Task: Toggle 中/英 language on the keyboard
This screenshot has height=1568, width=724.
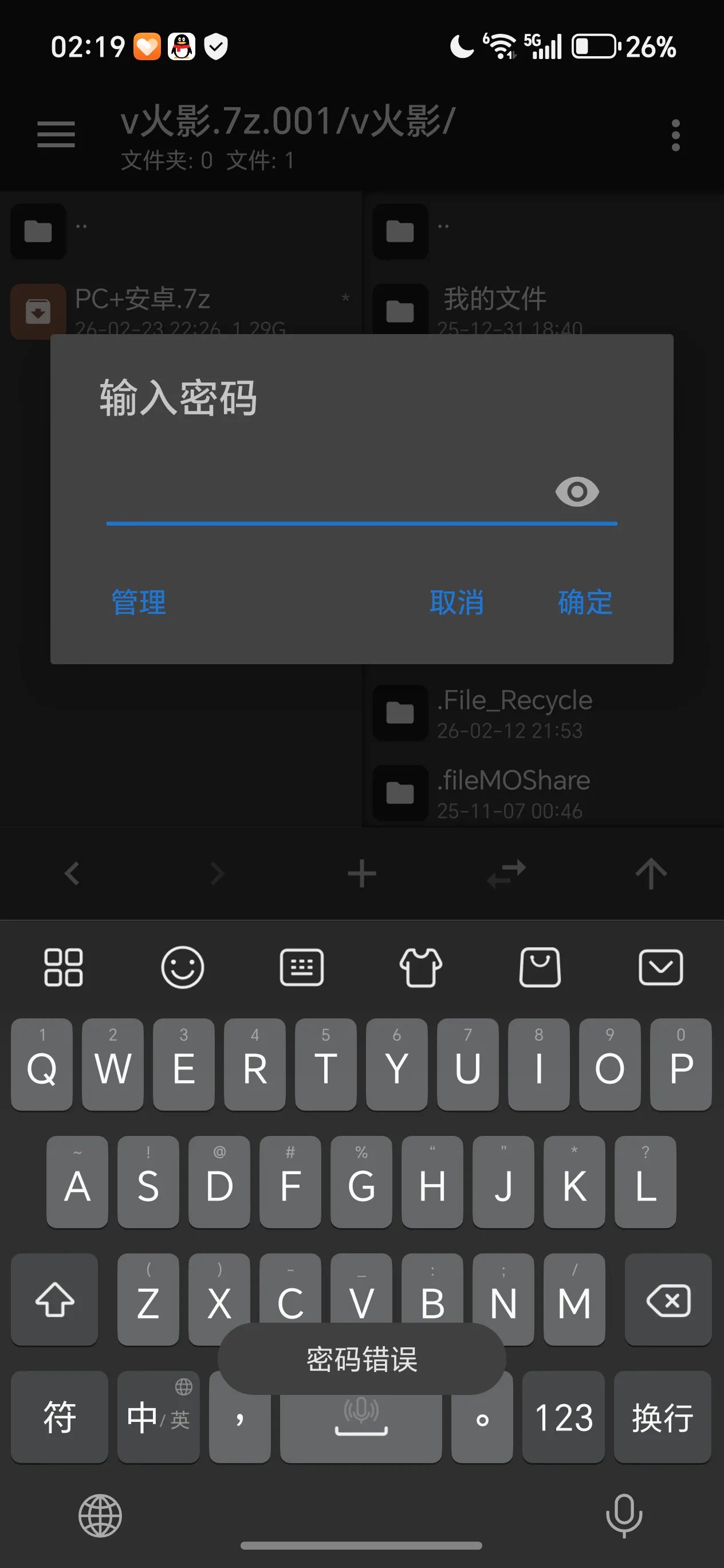Action: click(158, 1417)
